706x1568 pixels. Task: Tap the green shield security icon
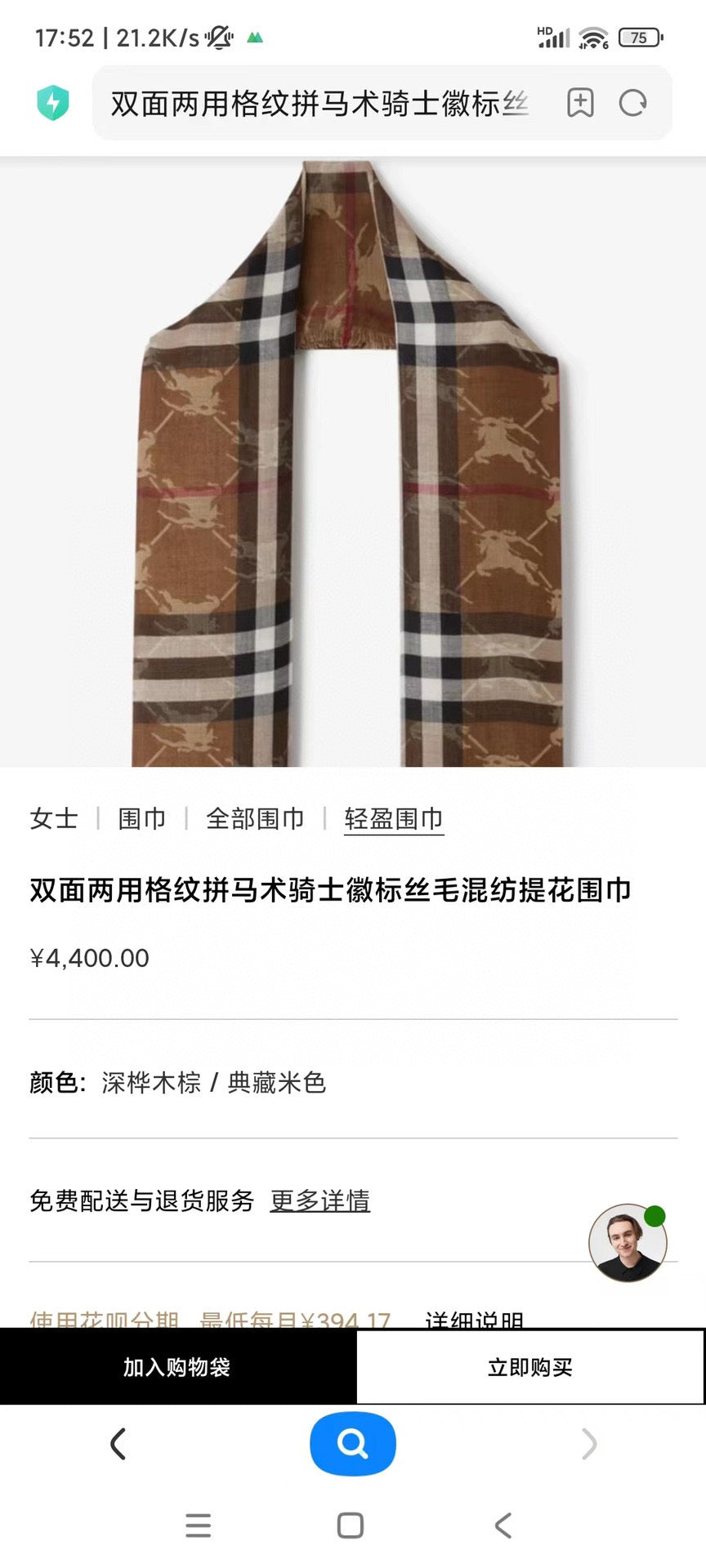(53, 103)
